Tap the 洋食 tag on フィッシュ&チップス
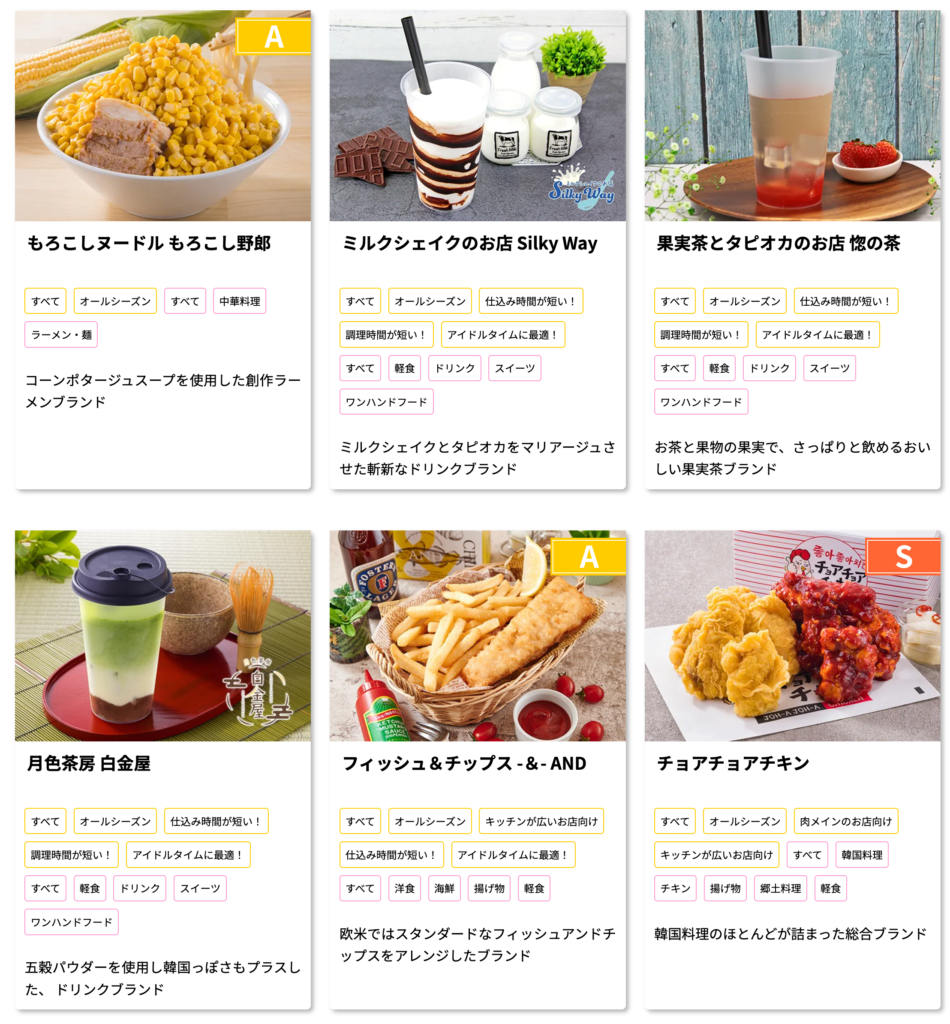Image resolution: width=950 pixels, height=1024 pixels. pos(404,889)
